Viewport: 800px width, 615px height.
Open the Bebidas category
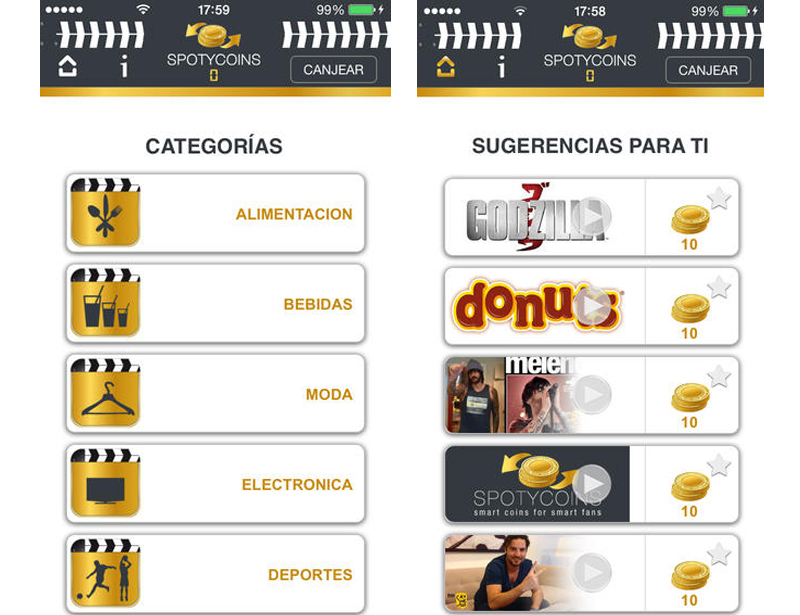coord(215,304)
